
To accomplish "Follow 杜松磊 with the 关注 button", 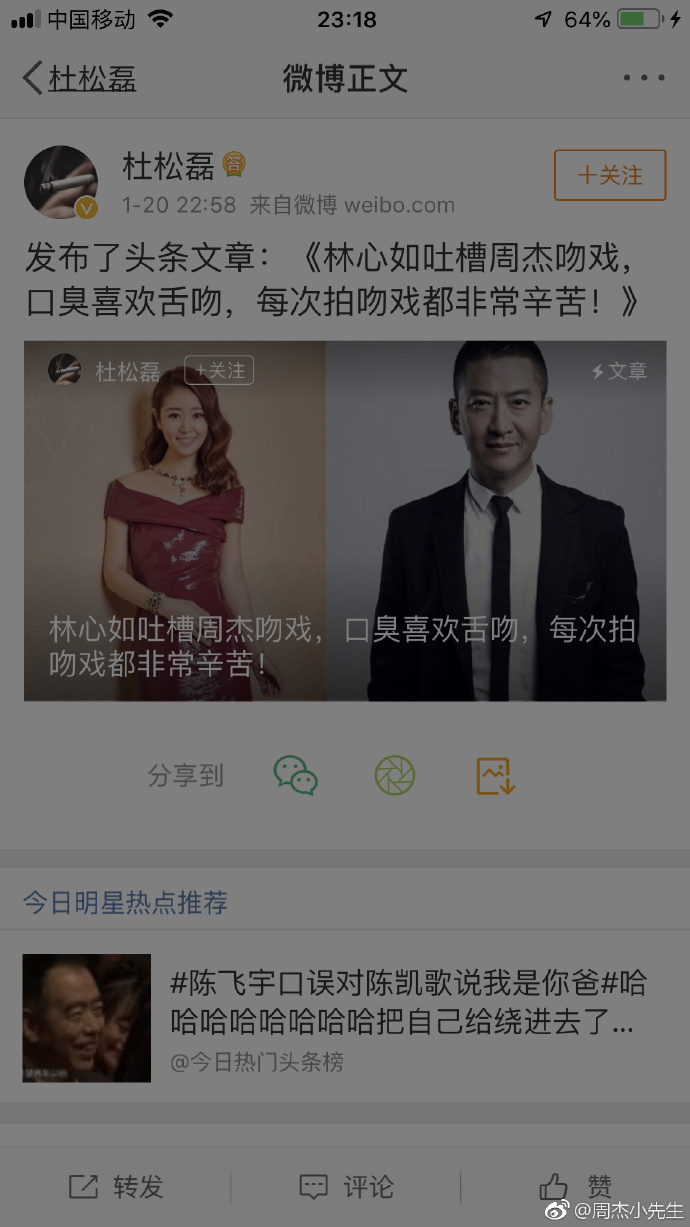I will [x=610, y=176].
